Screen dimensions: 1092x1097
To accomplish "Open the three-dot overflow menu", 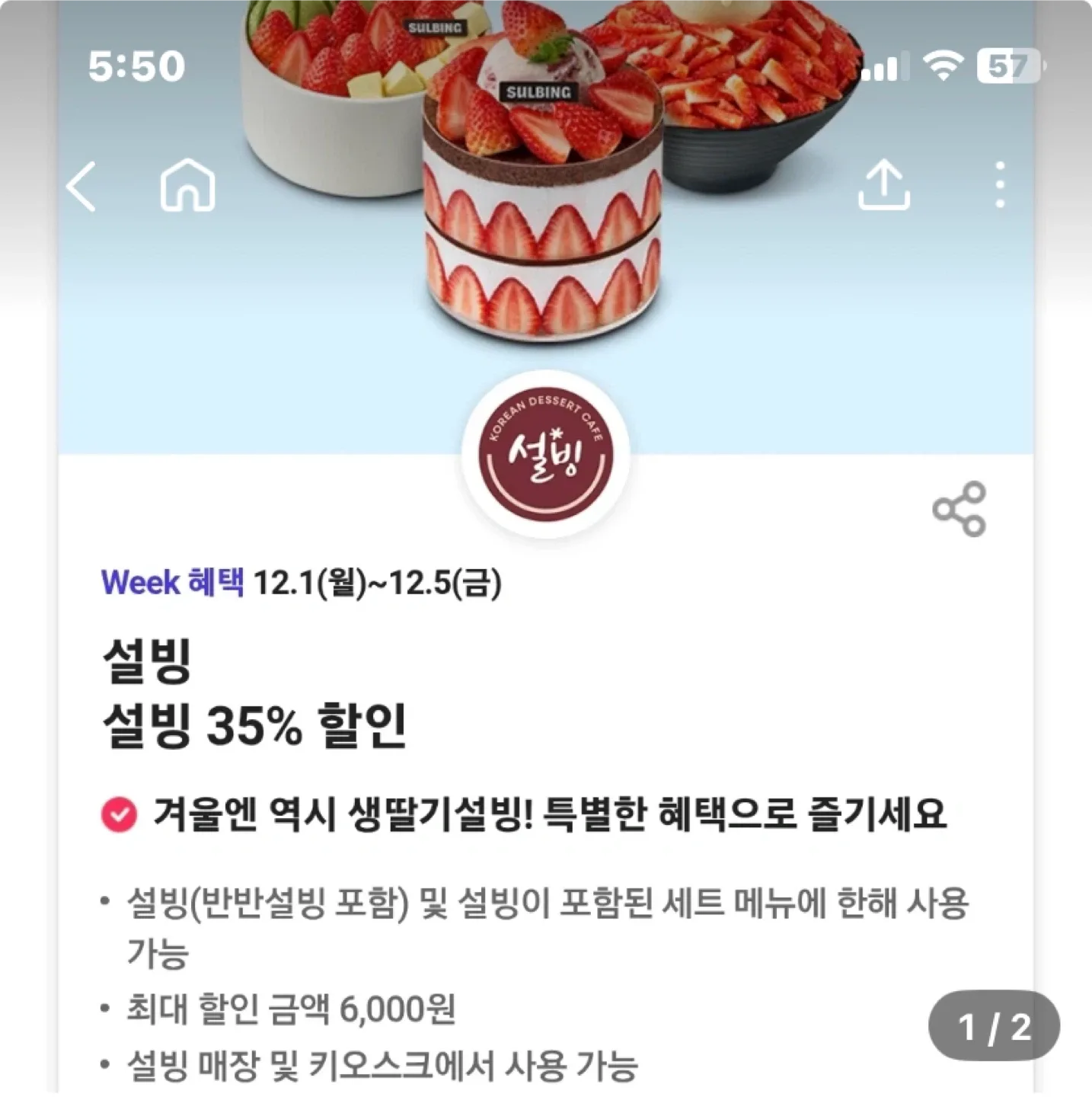I will click(x=1000, y=184).
